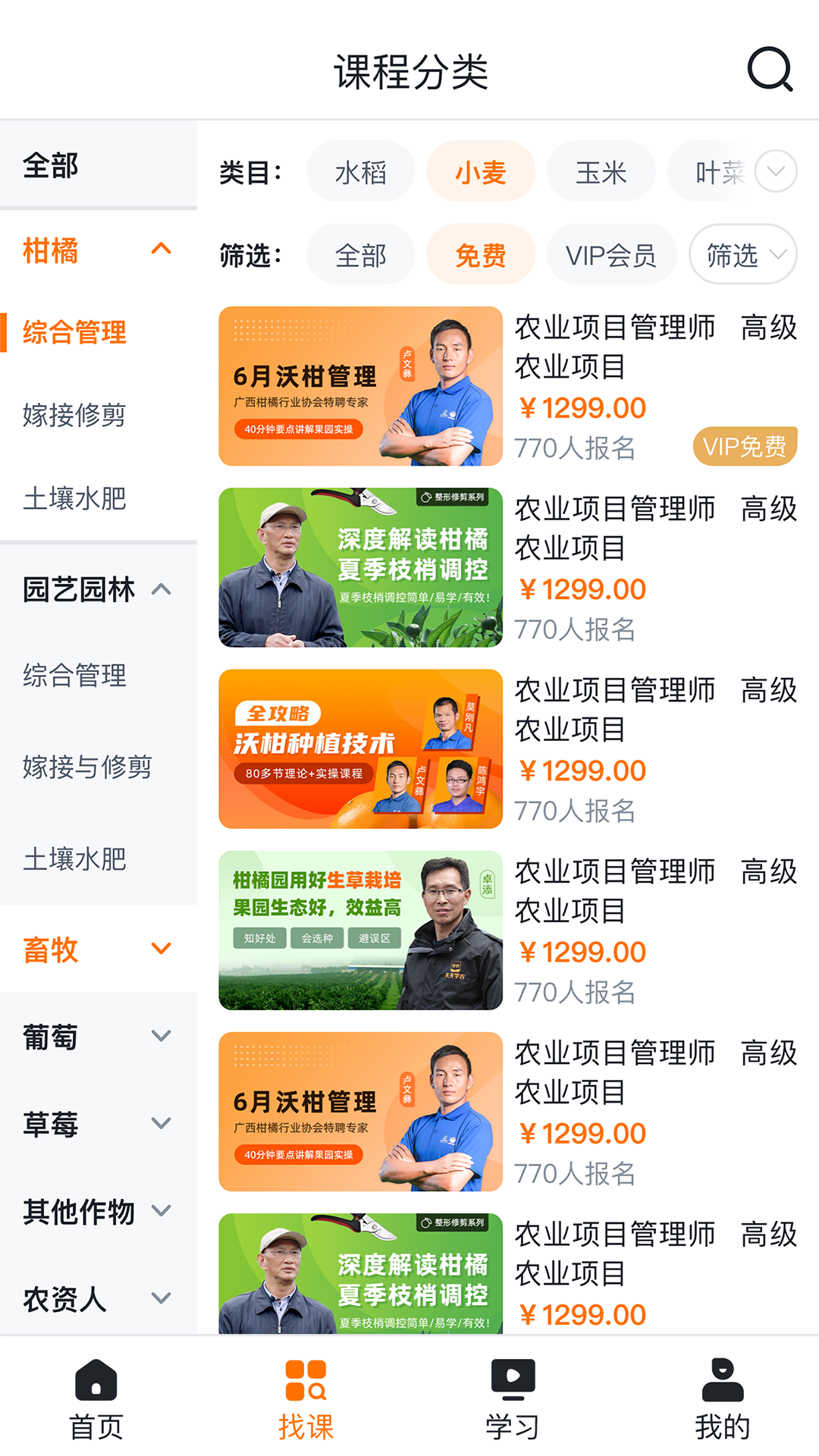This screenshot has width=819, height=1456.
Task: Collapse the 柑橘 category section
Action: 161,249
